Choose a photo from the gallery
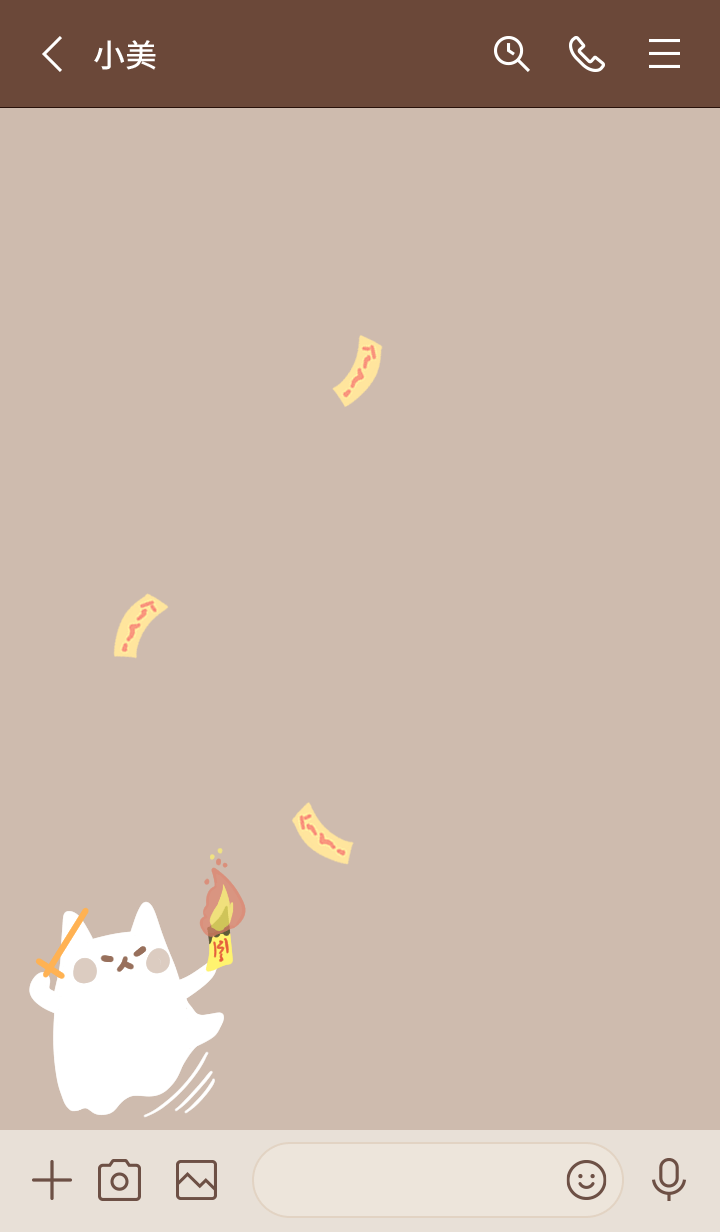720x1232 pixels. [196, 1180]
